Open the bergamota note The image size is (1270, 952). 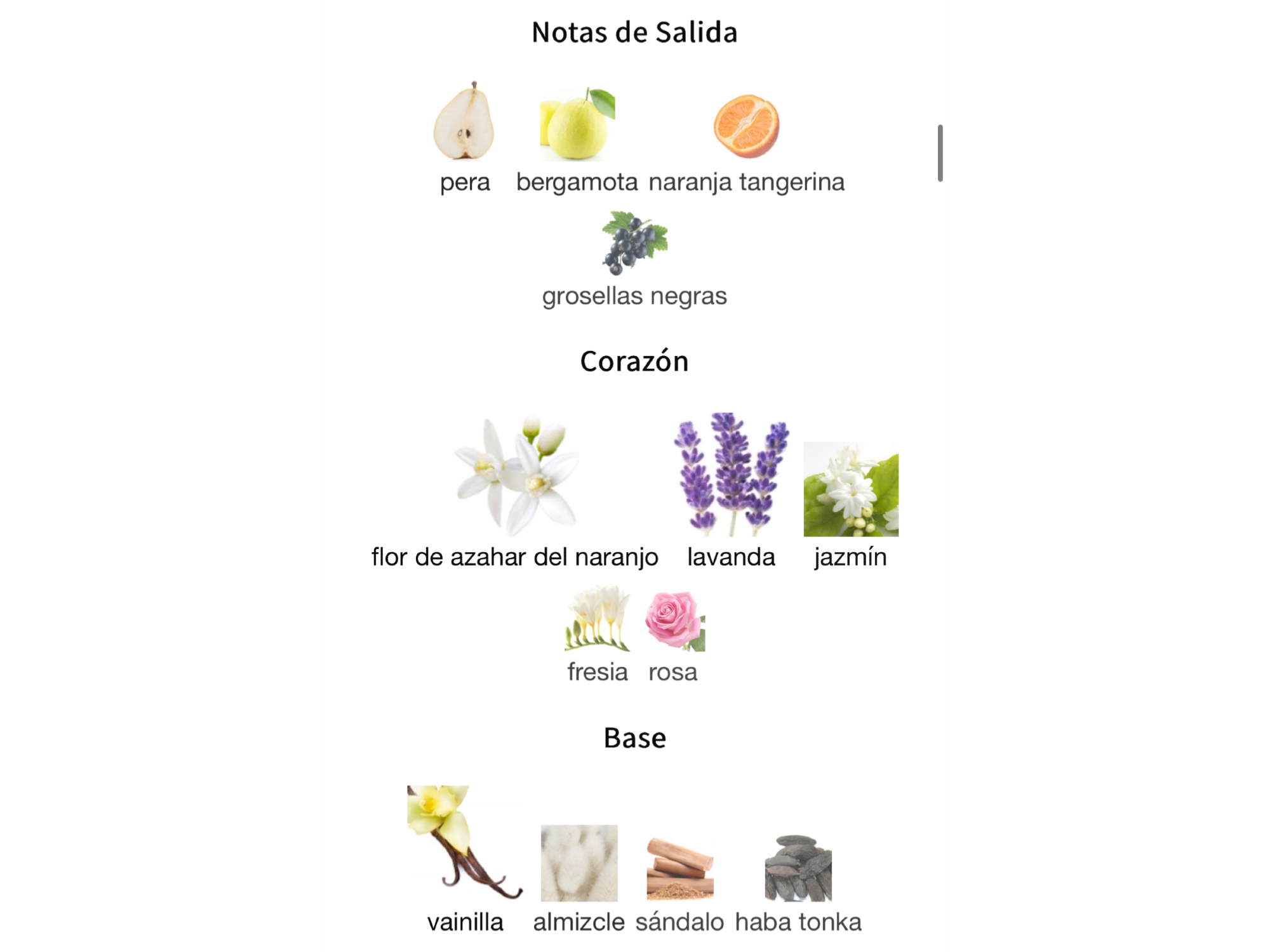[x=577, y=125]
